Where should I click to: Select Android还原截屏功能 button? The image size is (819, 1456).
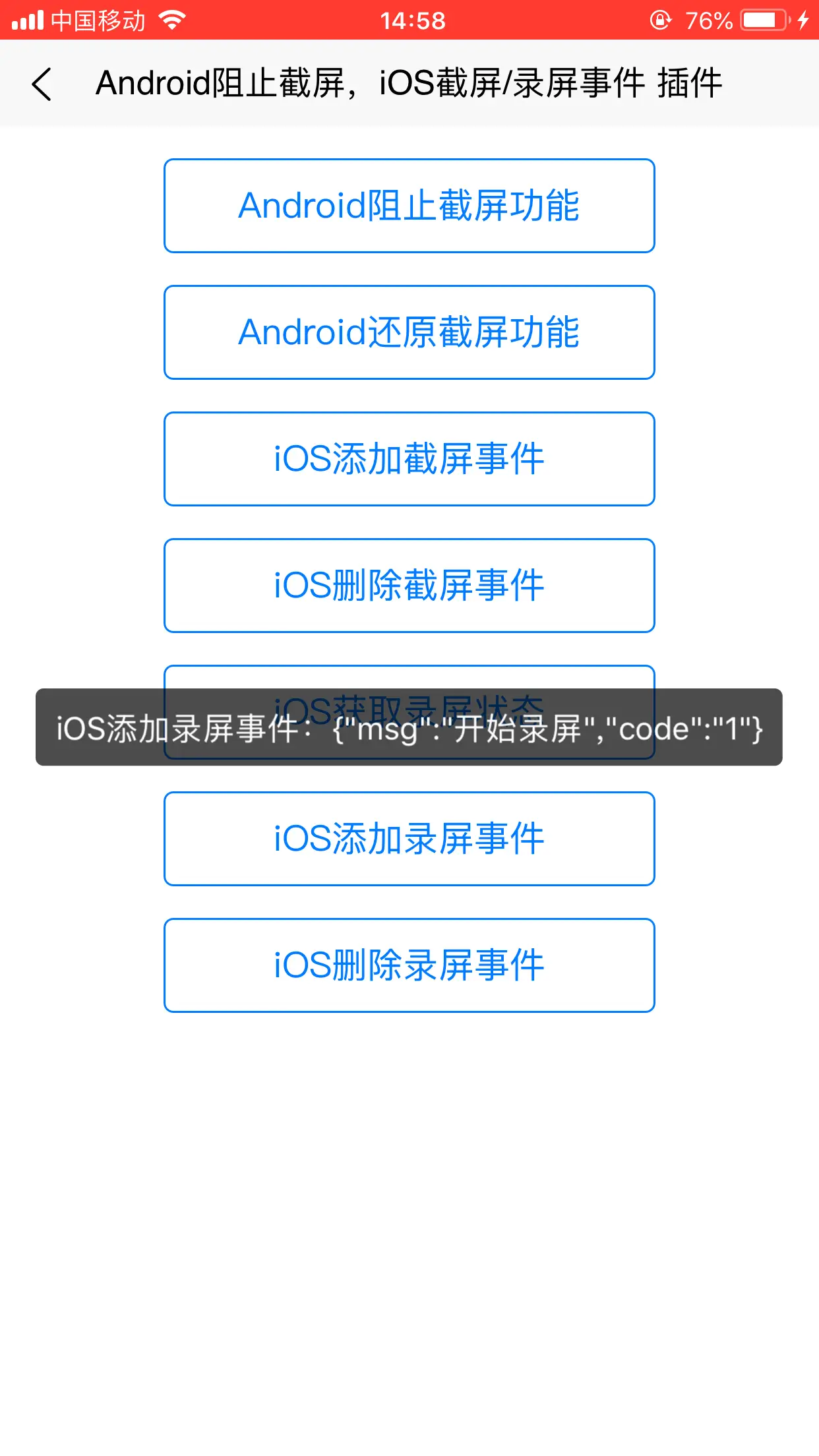click(409, 332)
